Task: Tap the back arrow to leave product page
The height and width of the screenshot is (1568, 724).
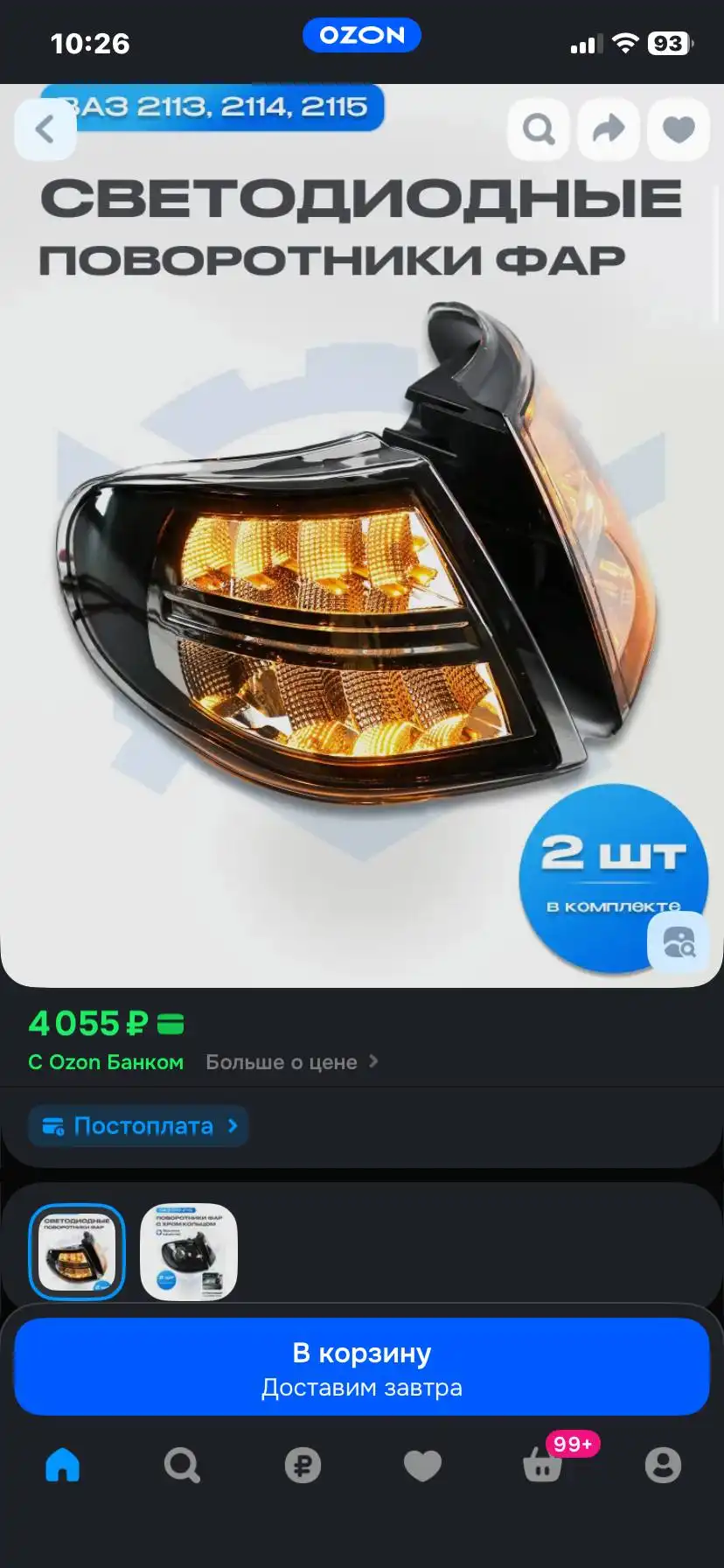Action: (45, 129)
